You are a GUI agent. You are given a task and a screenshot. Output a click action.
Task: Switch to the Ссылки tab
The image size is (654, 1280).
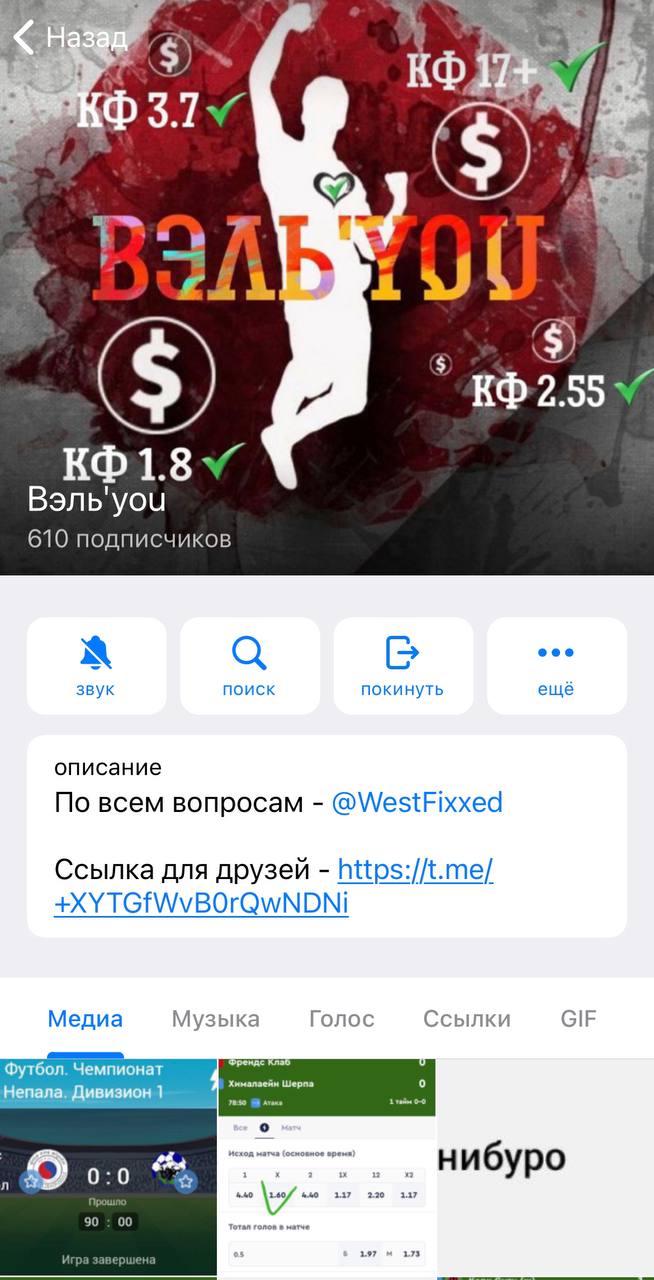466,1019
